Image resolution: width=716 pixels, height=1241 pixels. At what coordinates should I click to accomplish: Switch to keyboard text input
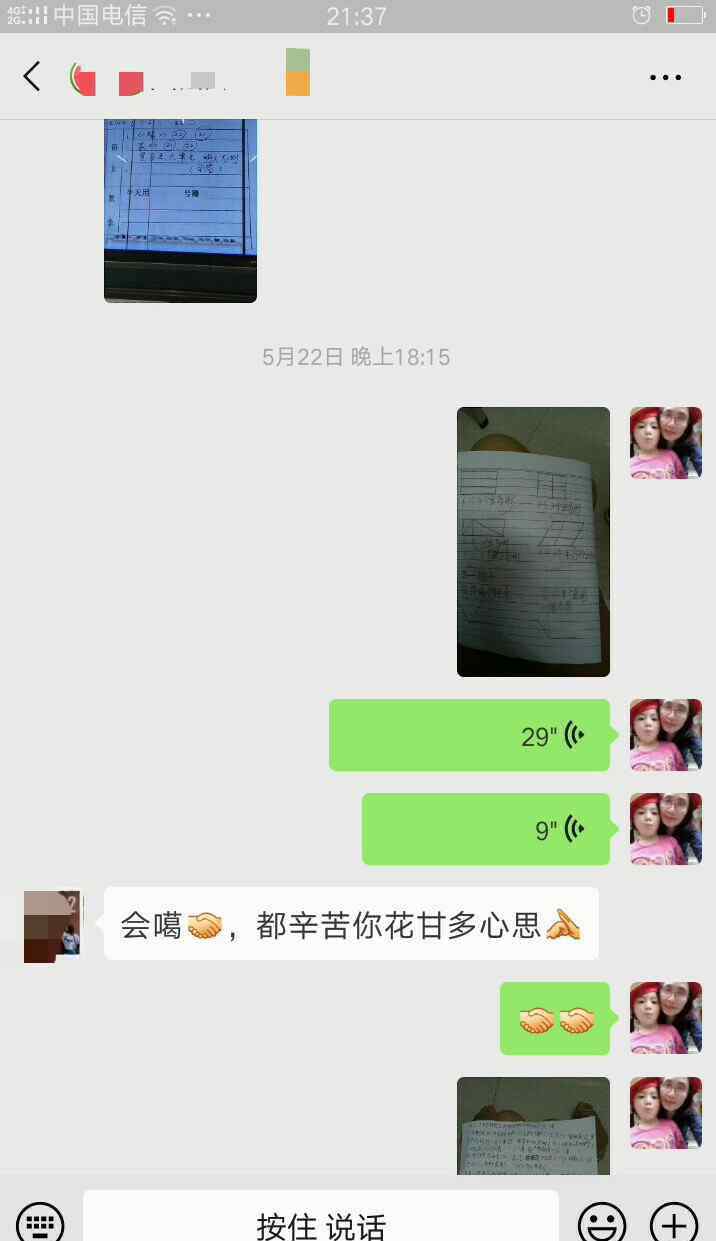40,1223
